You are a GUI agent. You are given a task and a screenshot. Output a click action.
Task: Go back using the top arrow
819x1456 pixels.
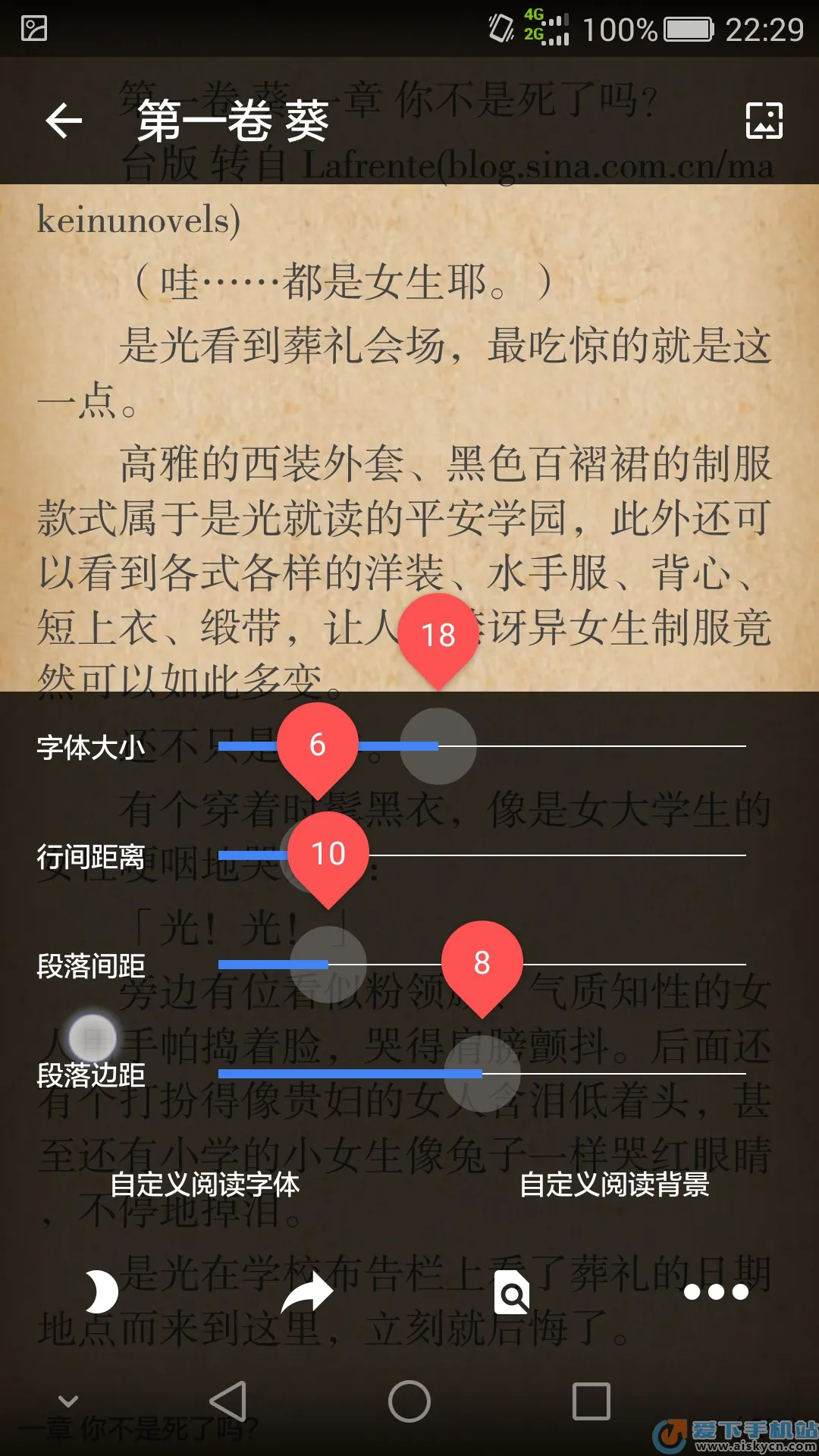pos(64,121)
